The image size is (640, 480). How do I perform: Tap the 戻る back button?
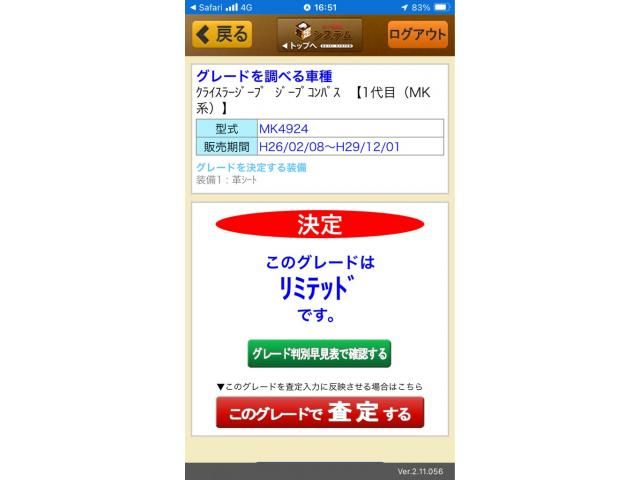(222, 34)
